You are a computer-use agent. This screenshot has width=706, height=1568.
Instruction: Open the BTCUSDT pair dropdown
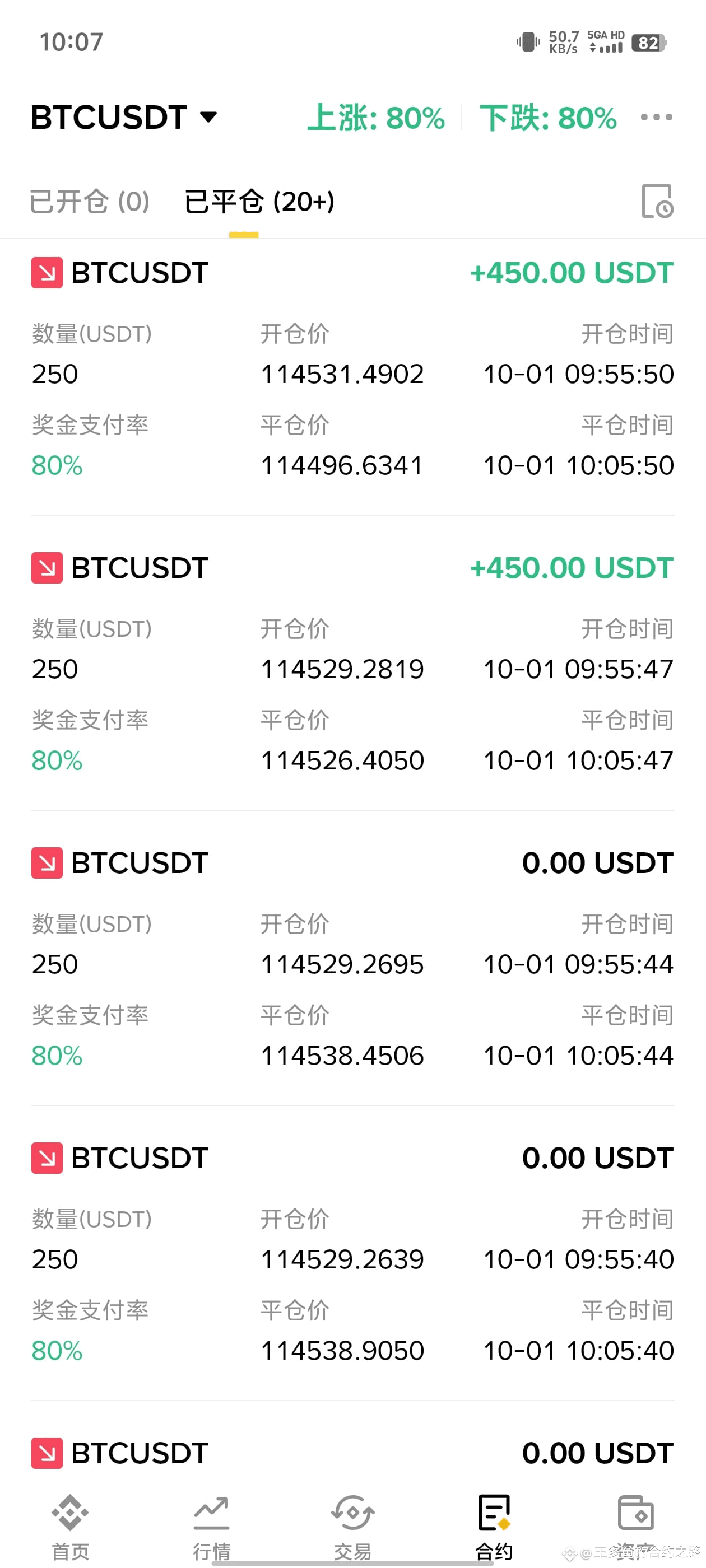click(124, 117)
